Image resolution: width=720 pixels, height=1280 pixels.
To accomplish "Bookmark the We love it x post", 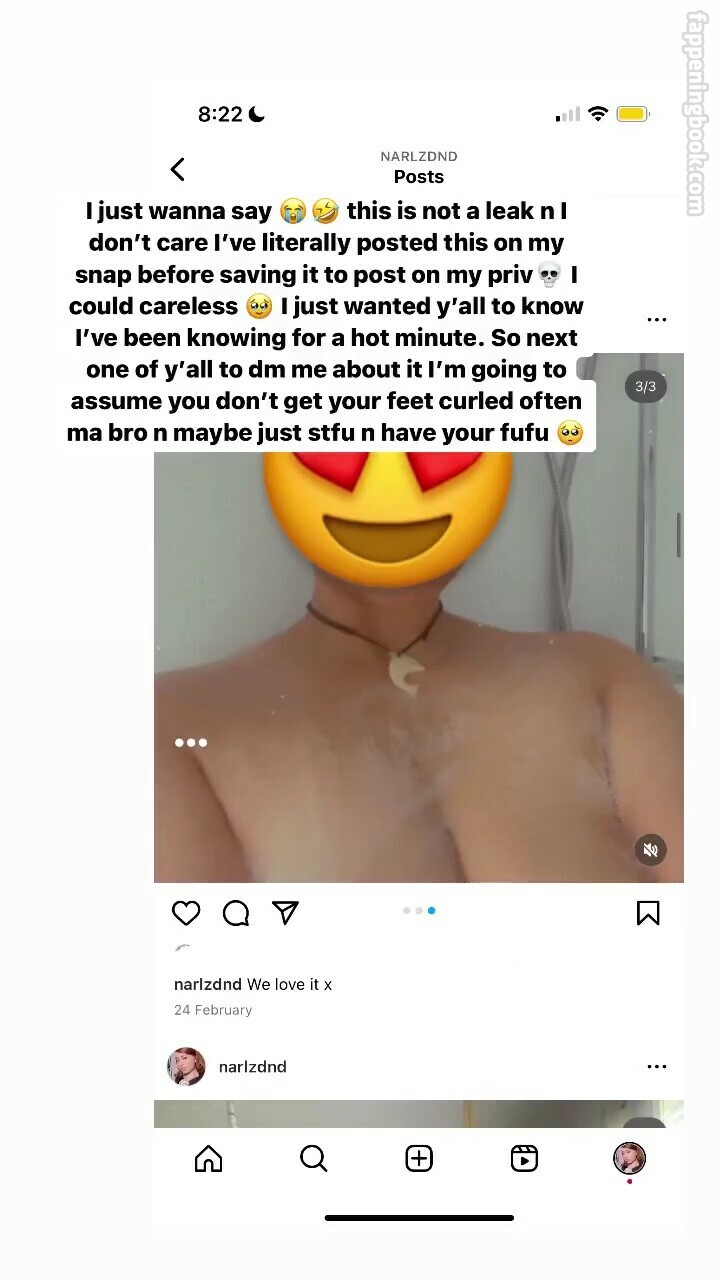I will click(x=648, y=913).
